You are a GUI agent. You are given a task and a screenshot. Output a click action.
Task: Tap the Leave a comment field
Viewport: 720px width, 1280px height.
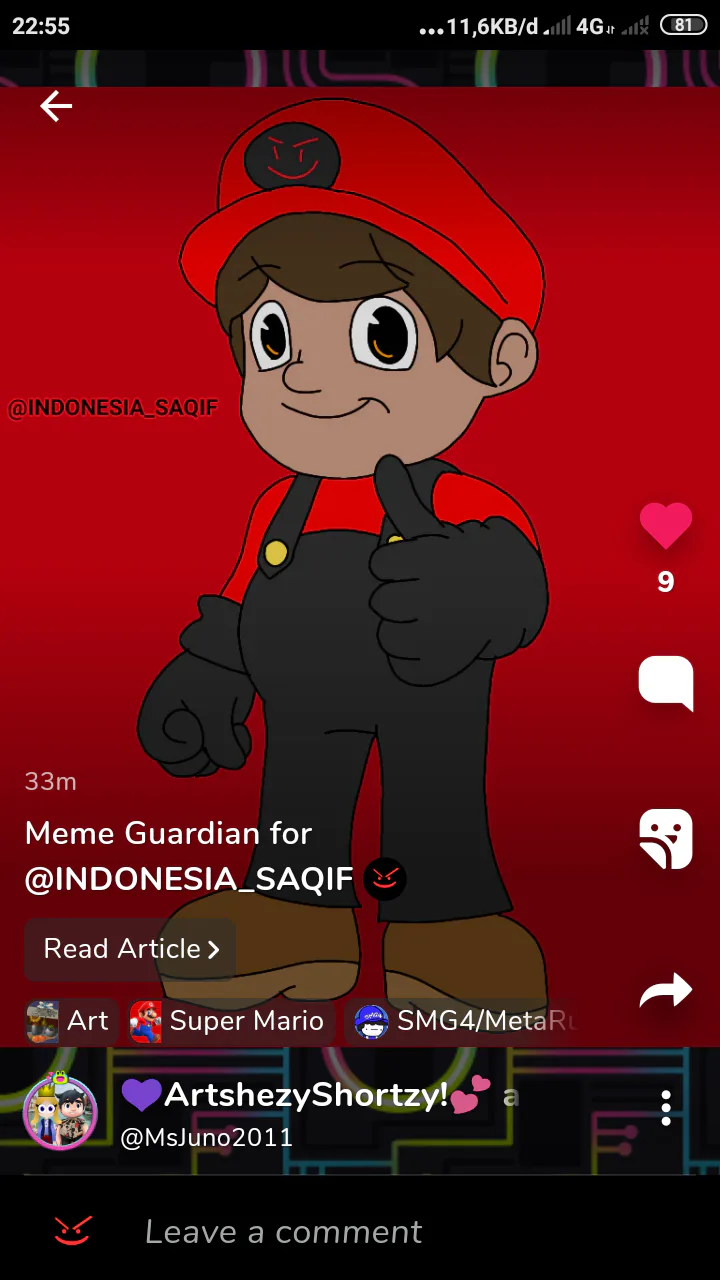click(x=284, y=1232)
